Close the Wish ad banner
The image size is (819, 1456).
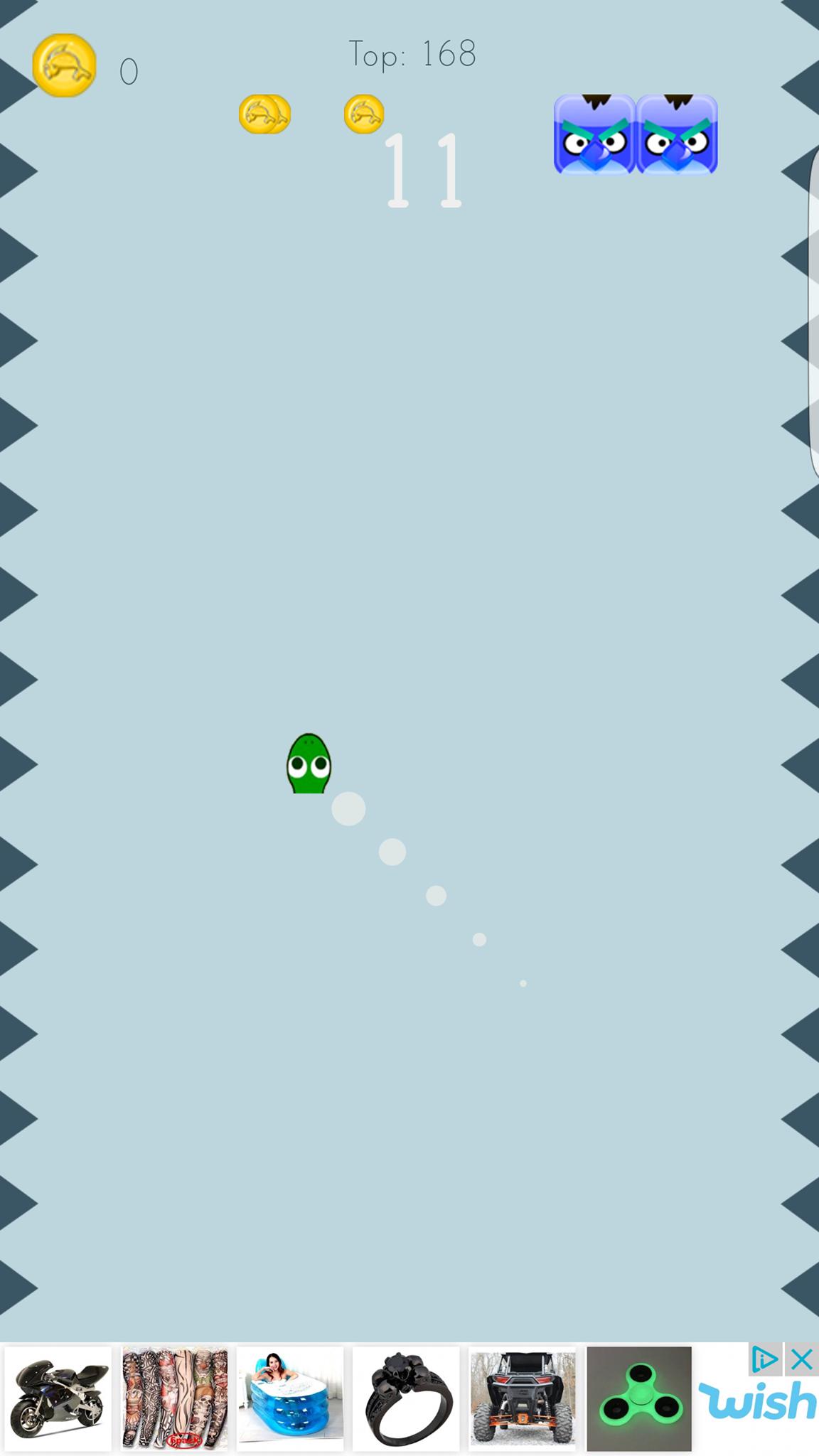coord(801,1359)
